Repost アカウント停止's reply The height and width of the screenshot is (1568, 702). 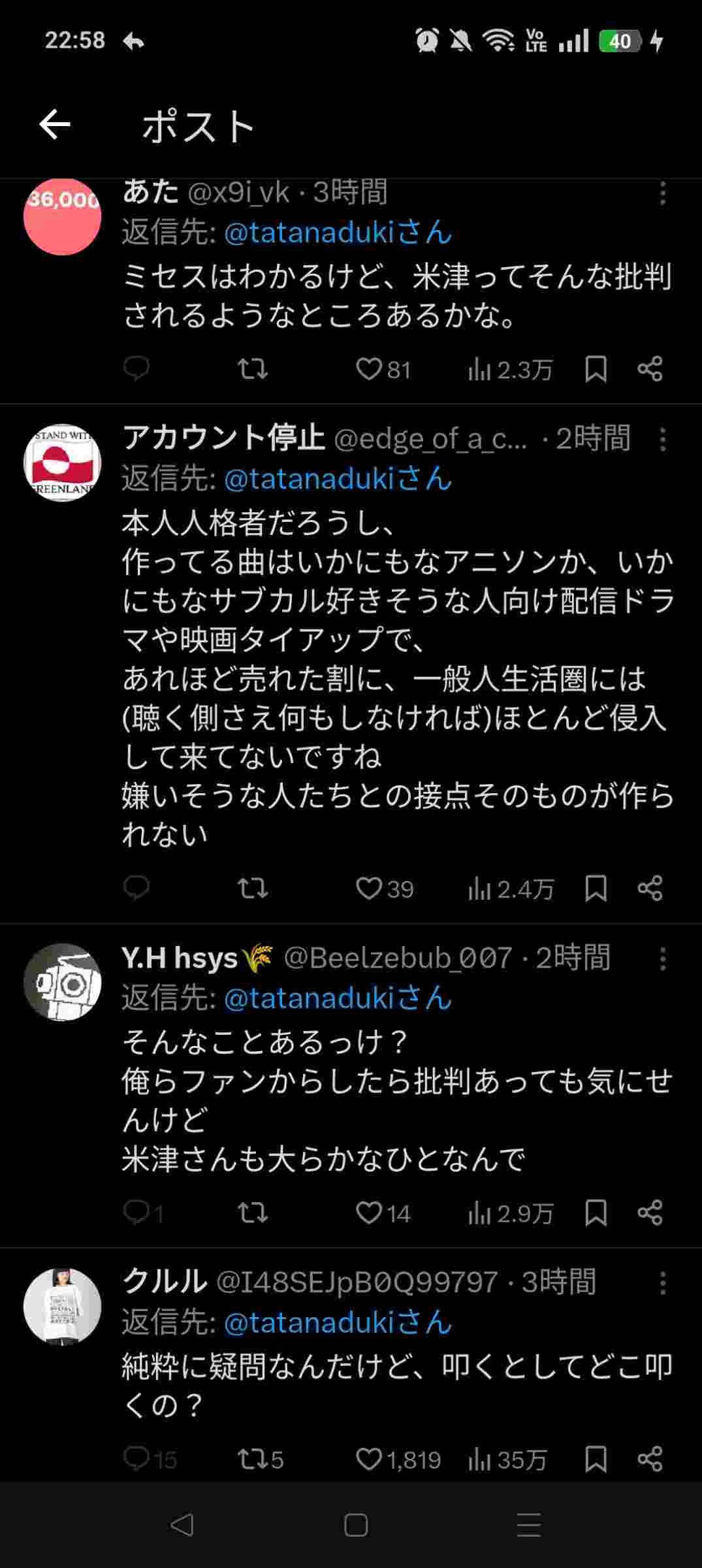click(252, 889)
